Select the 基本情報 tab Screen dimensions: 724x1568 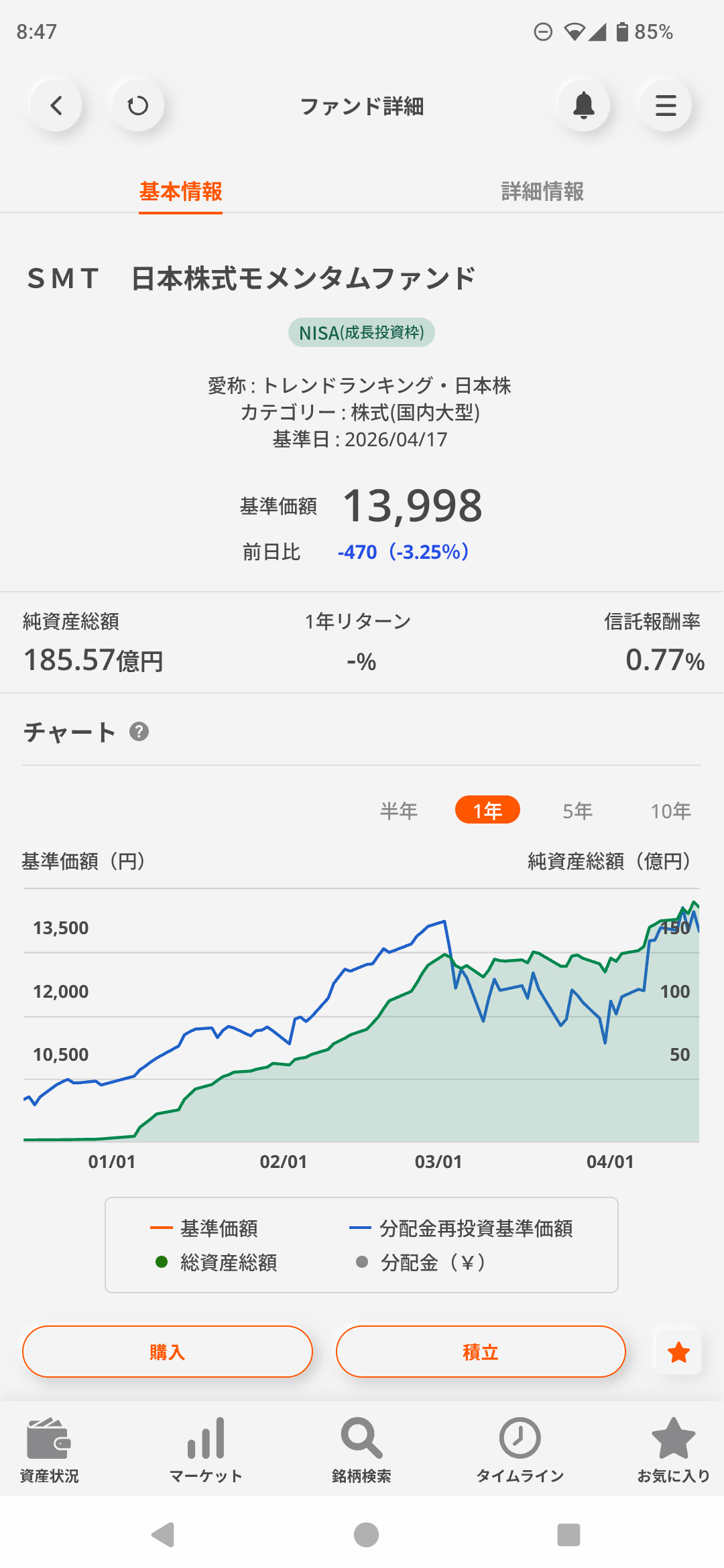coord(180,192)
